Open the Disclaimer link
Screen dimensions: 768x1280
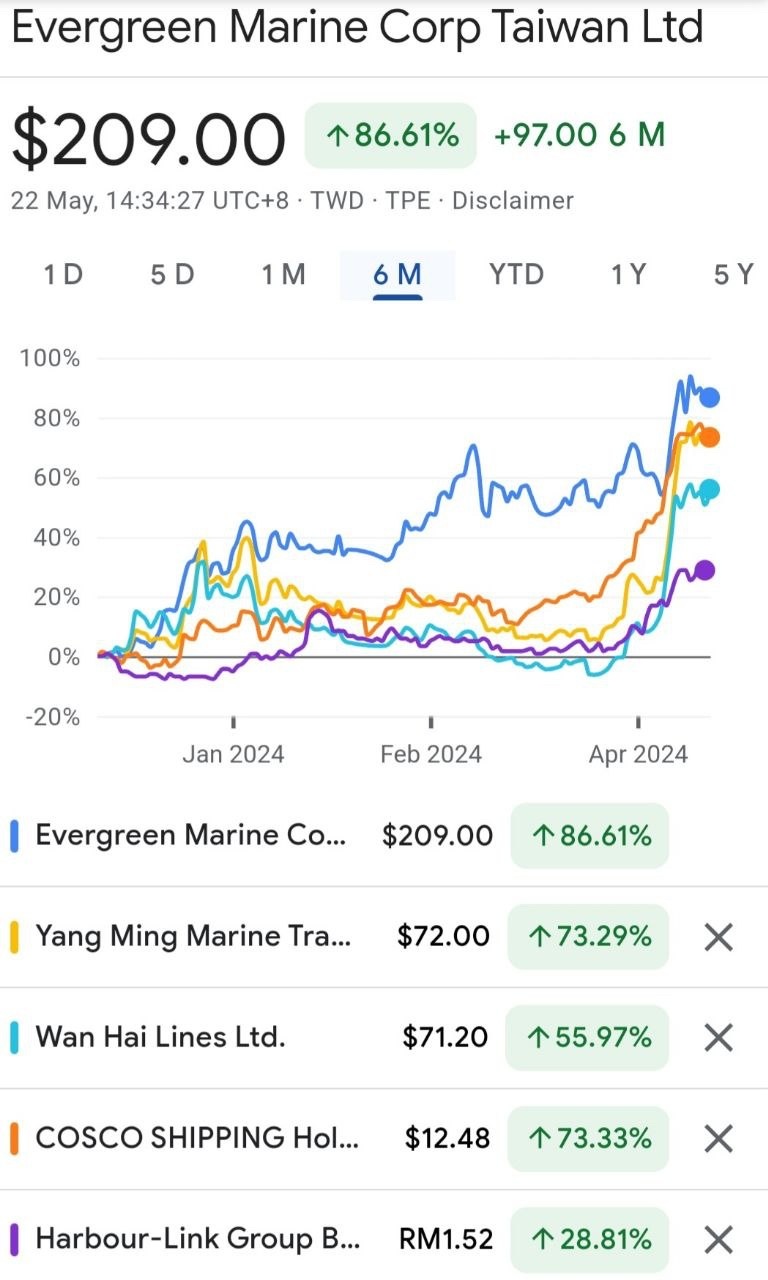pyautogui.click(x=513, y=200)
